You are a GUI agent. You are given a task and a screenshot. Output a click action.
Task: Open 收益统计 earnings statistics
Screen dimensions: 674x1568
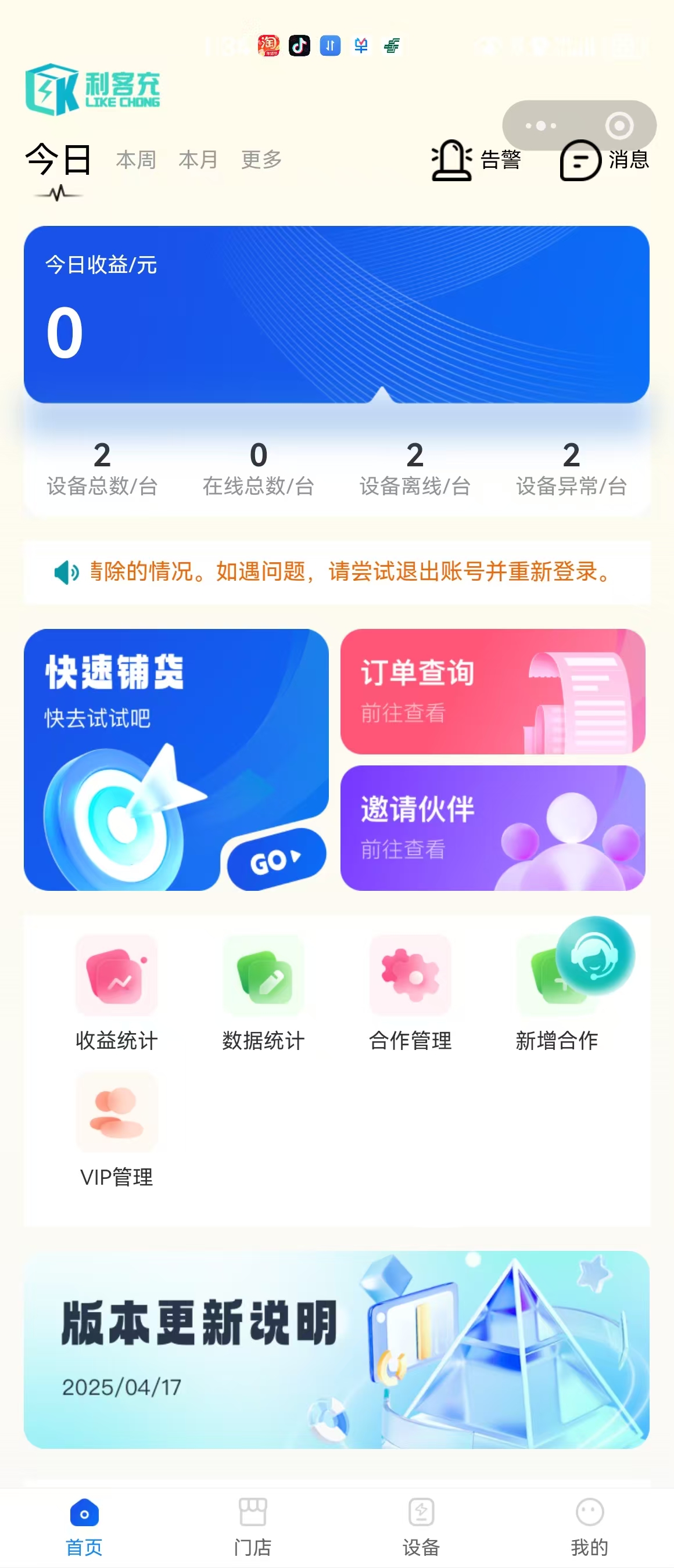point(116,993)
